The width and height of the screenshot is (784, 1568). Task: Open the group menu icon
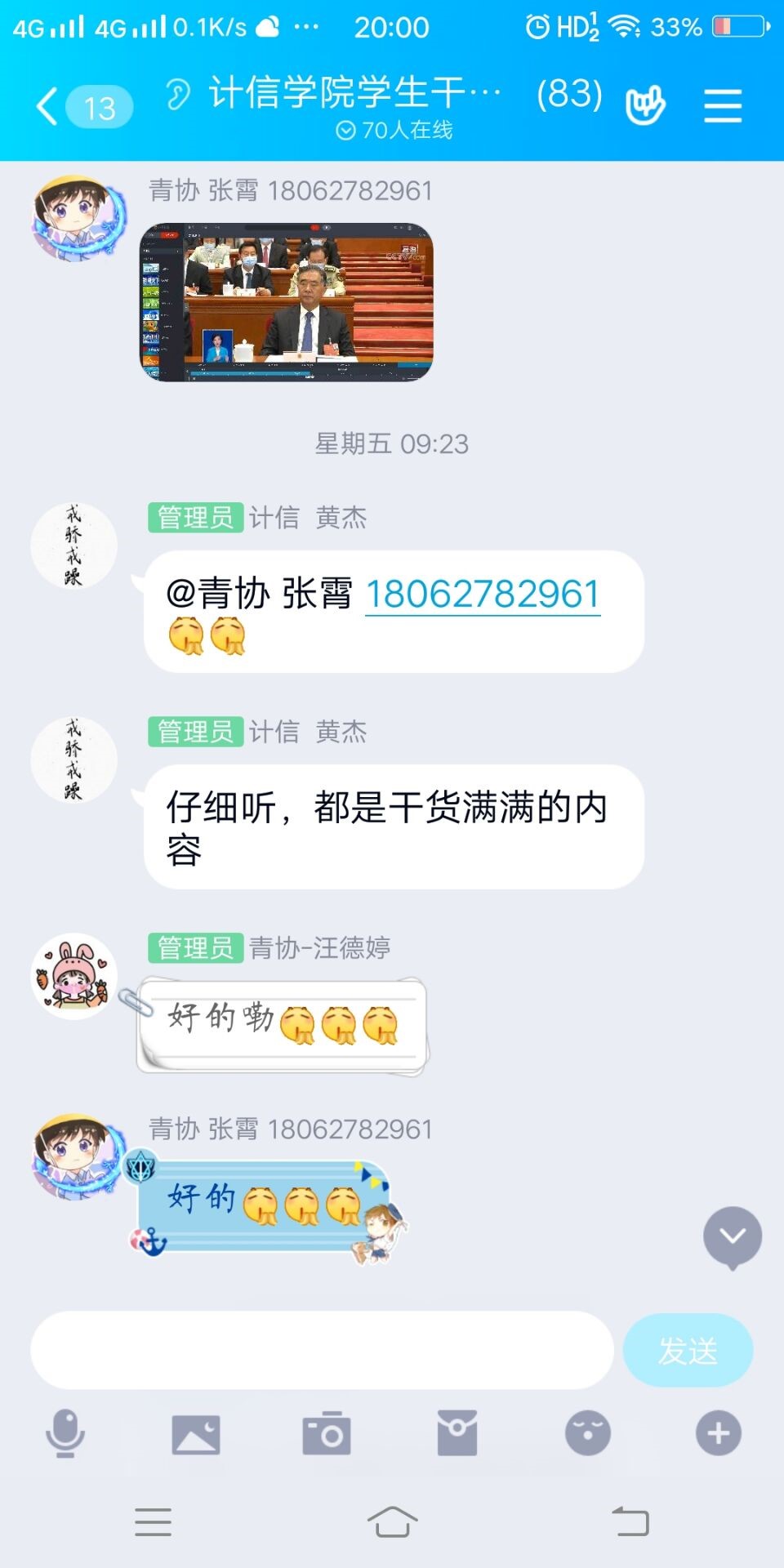coord(723,107)
